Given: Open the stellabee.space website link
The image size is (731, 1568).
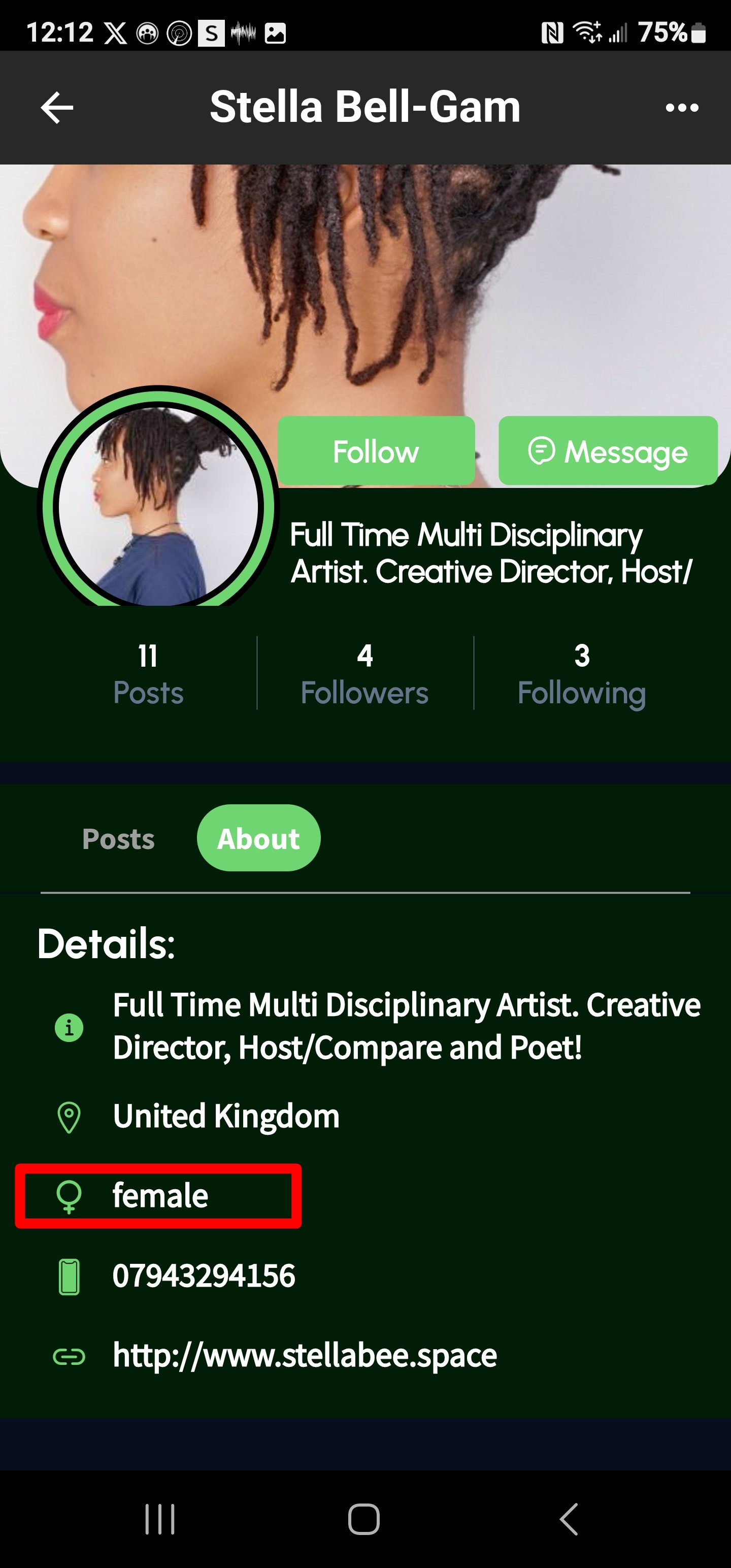Looking at the screenshot, I should [x=305, y=1356].
